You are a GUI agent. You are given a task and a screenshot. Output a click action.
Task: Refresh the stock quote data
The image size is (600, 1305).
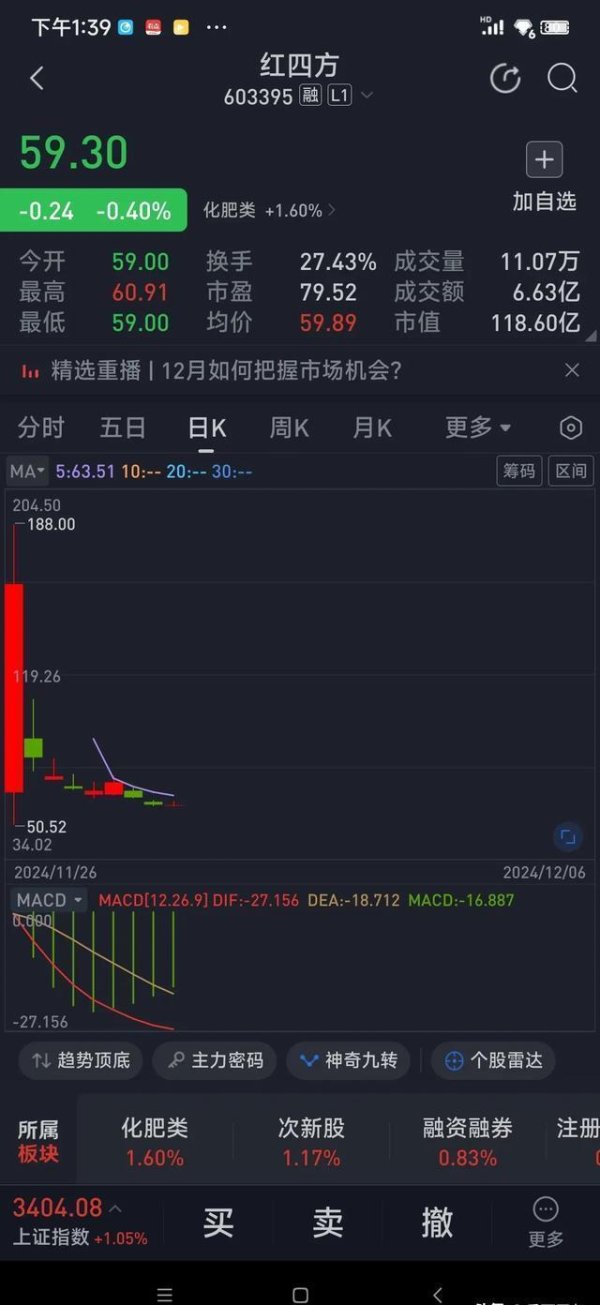[505, 78]
